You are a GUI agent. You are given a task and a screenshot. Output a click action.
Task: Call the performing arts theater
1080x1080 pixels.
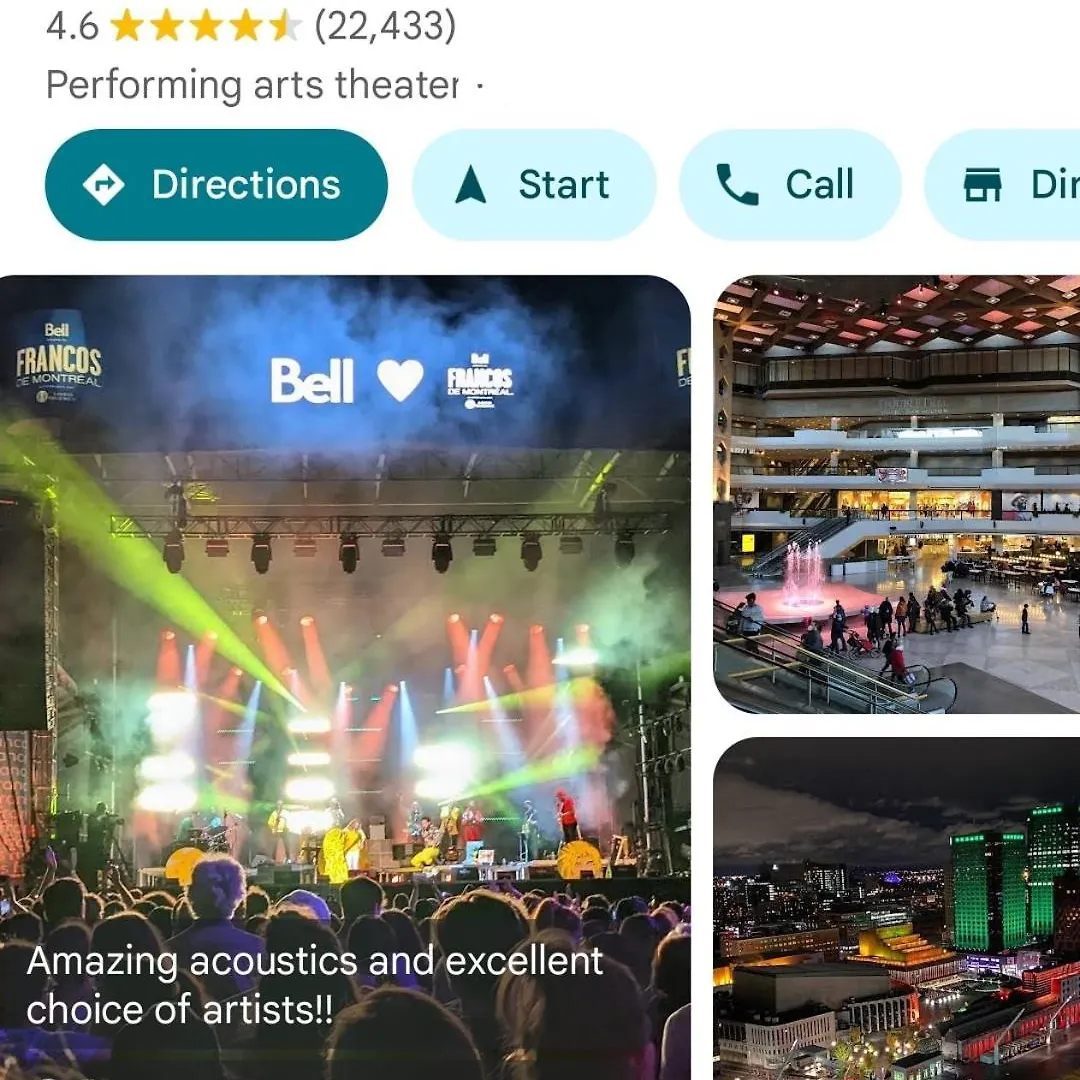click(790, 185)
